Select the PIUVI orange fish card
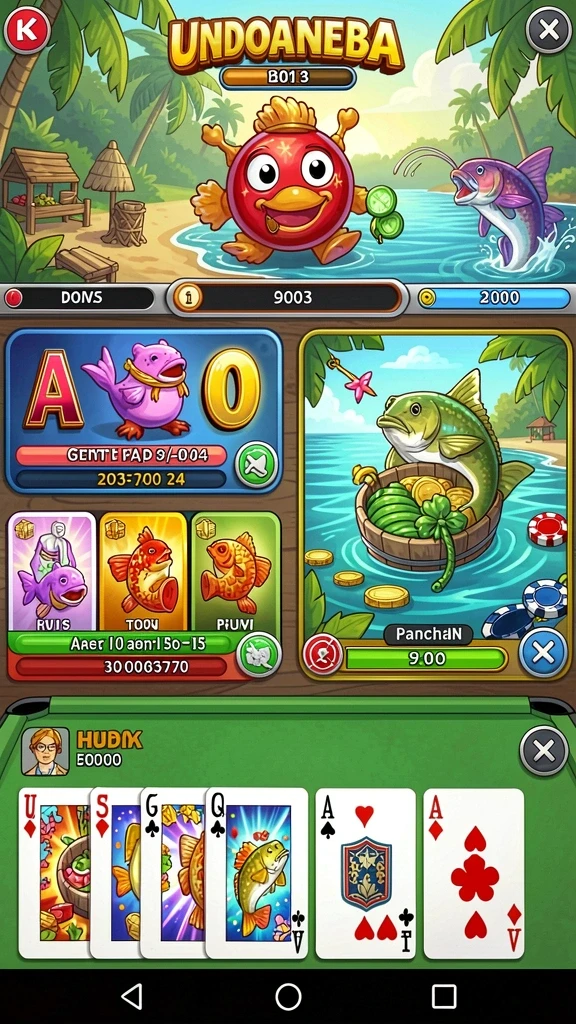Viewport: 576px width, 1024px height. (x=236, y=573)
